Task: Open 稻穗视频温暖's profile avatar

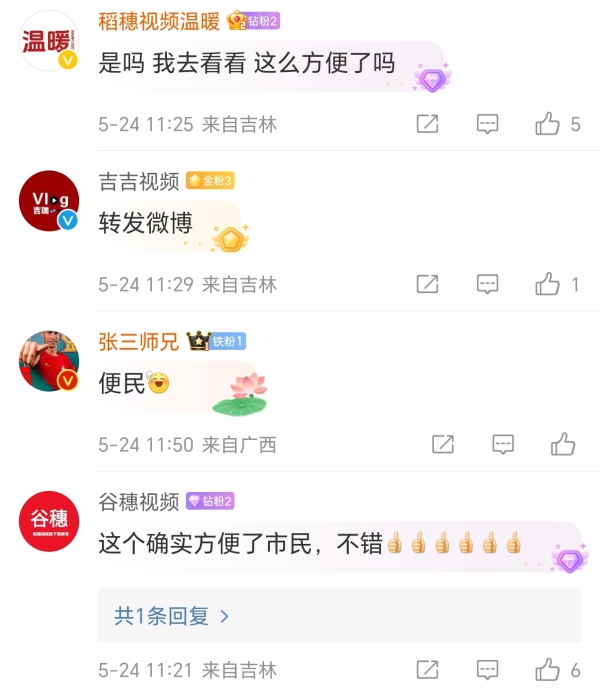Action: (49, 40)
